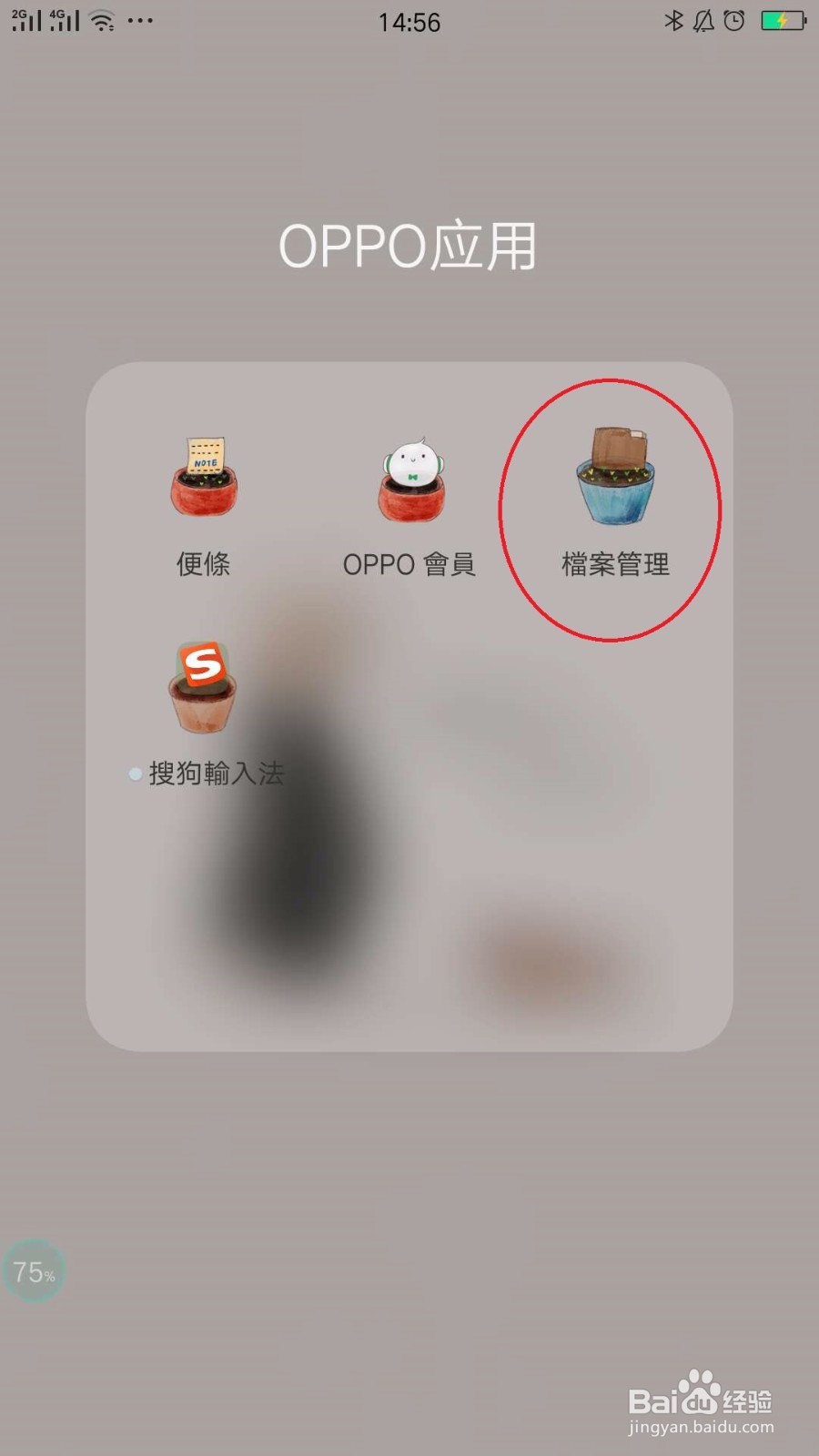This screenshot has height=1456, width=819.
Task: Tap the dot beside 搜狗輸入法 label
Action: (134, 774)
